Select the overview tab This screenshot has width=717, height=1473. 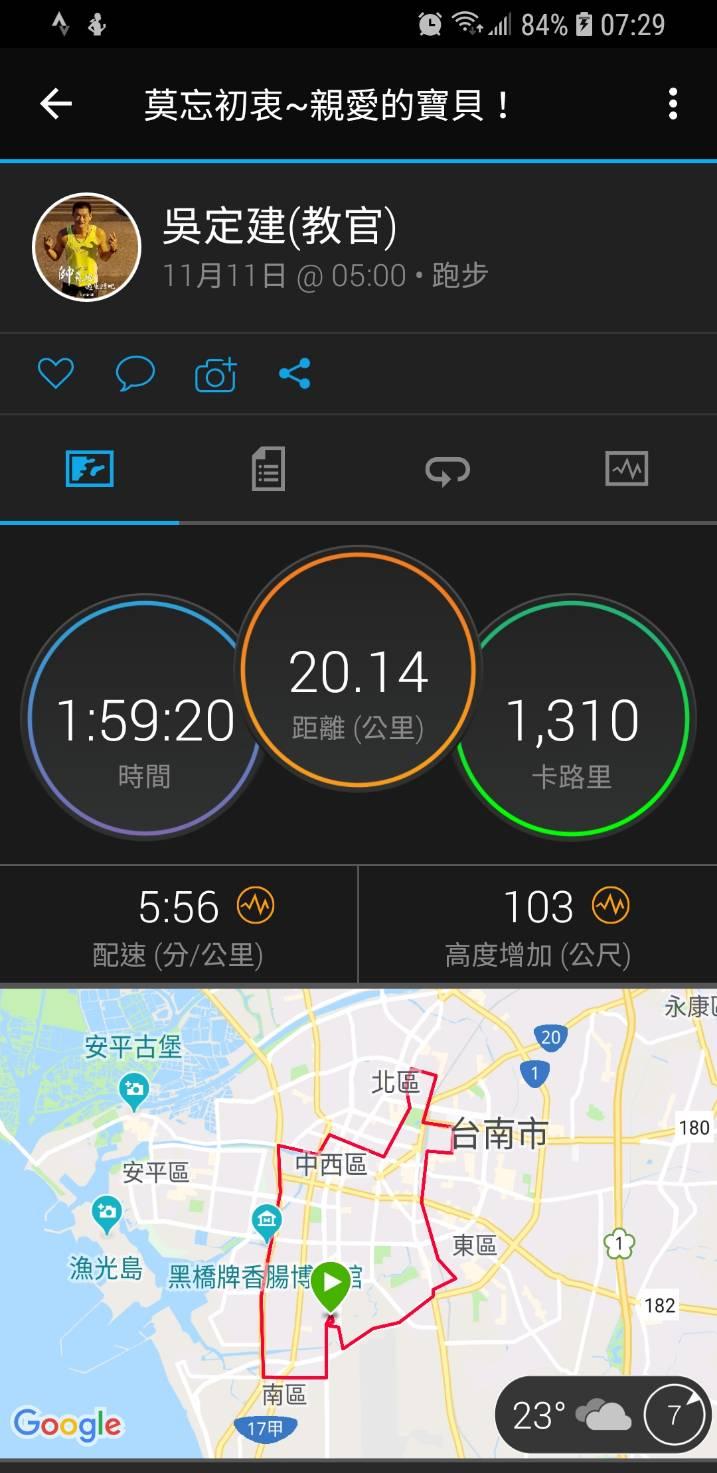tap(90, 468)
